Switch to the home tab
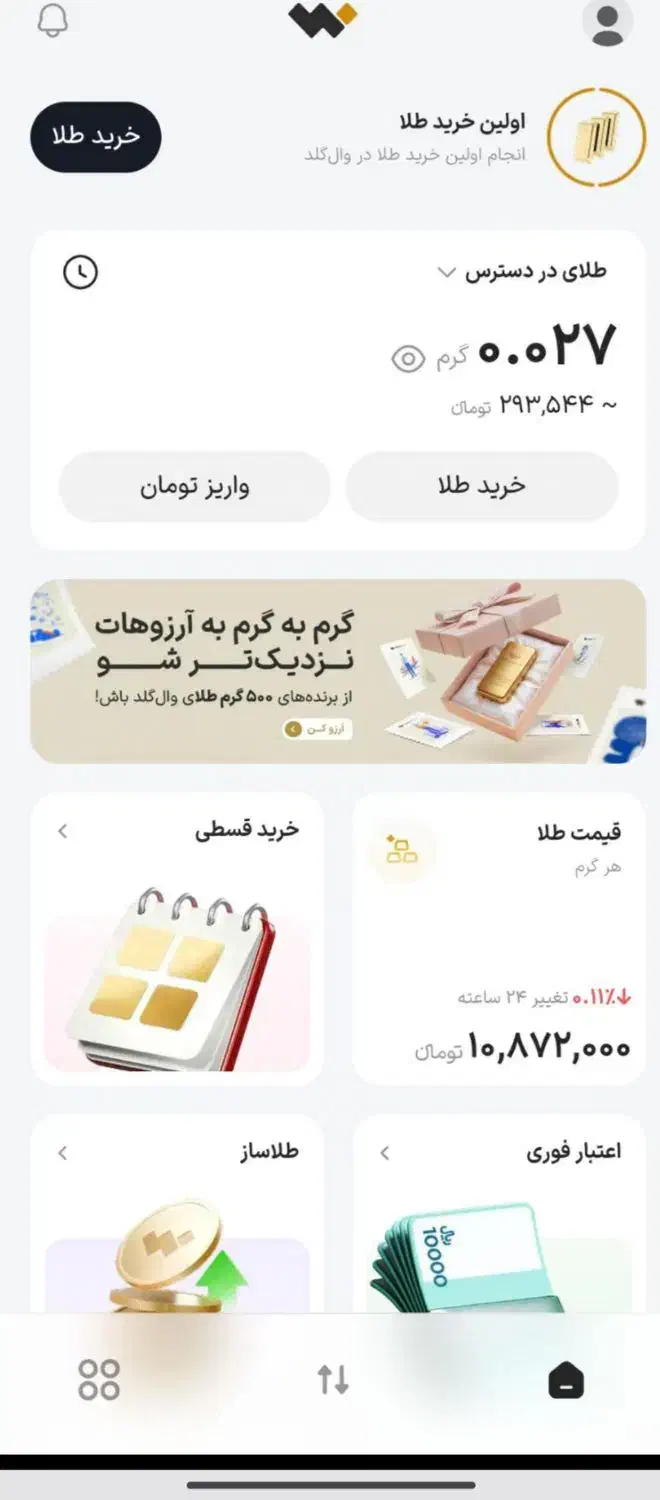The width and height of the screenshot is (660, 1500). point(566,1381)
